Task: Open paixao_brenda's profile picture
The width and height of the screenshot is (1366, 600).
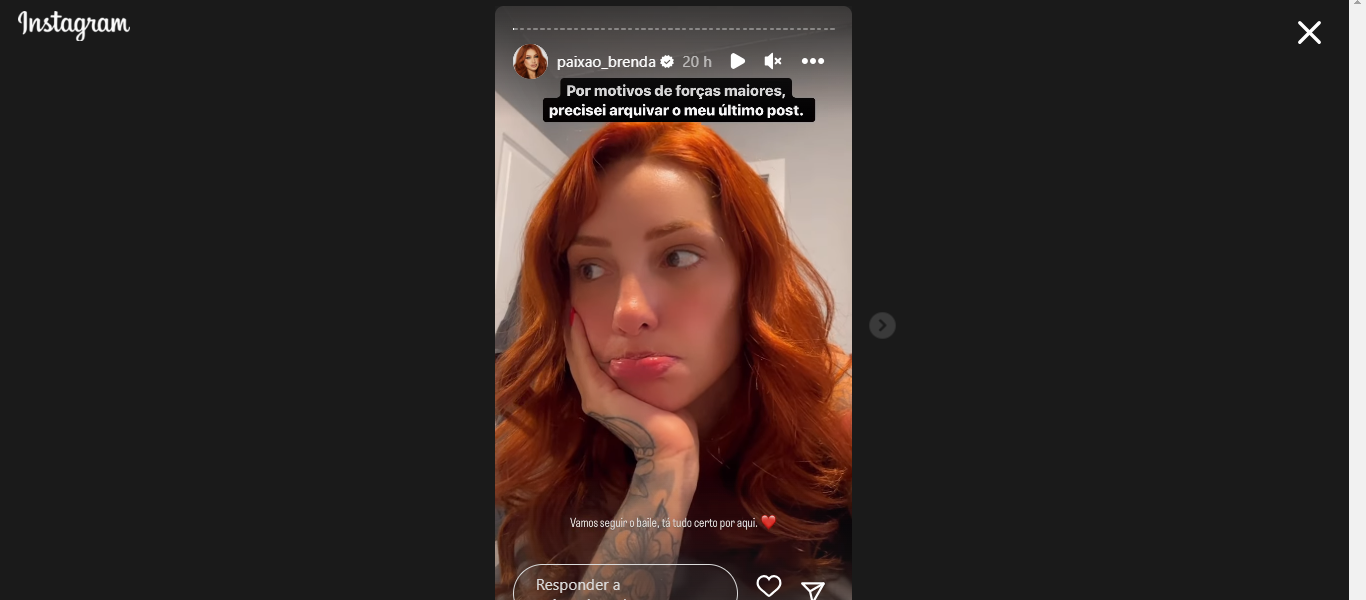Action: point(530,61)
